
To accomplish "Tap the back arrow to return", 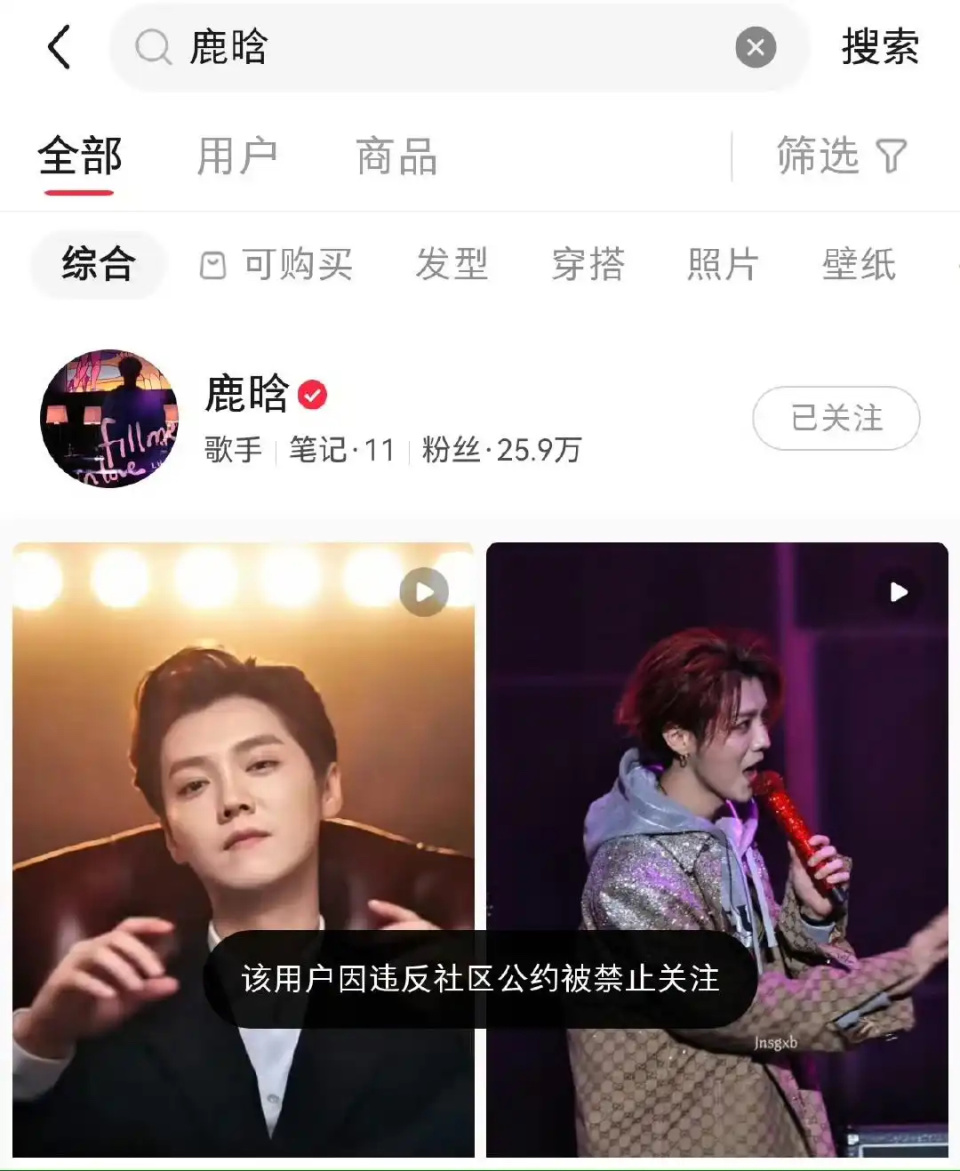I will tap(57, 46).
